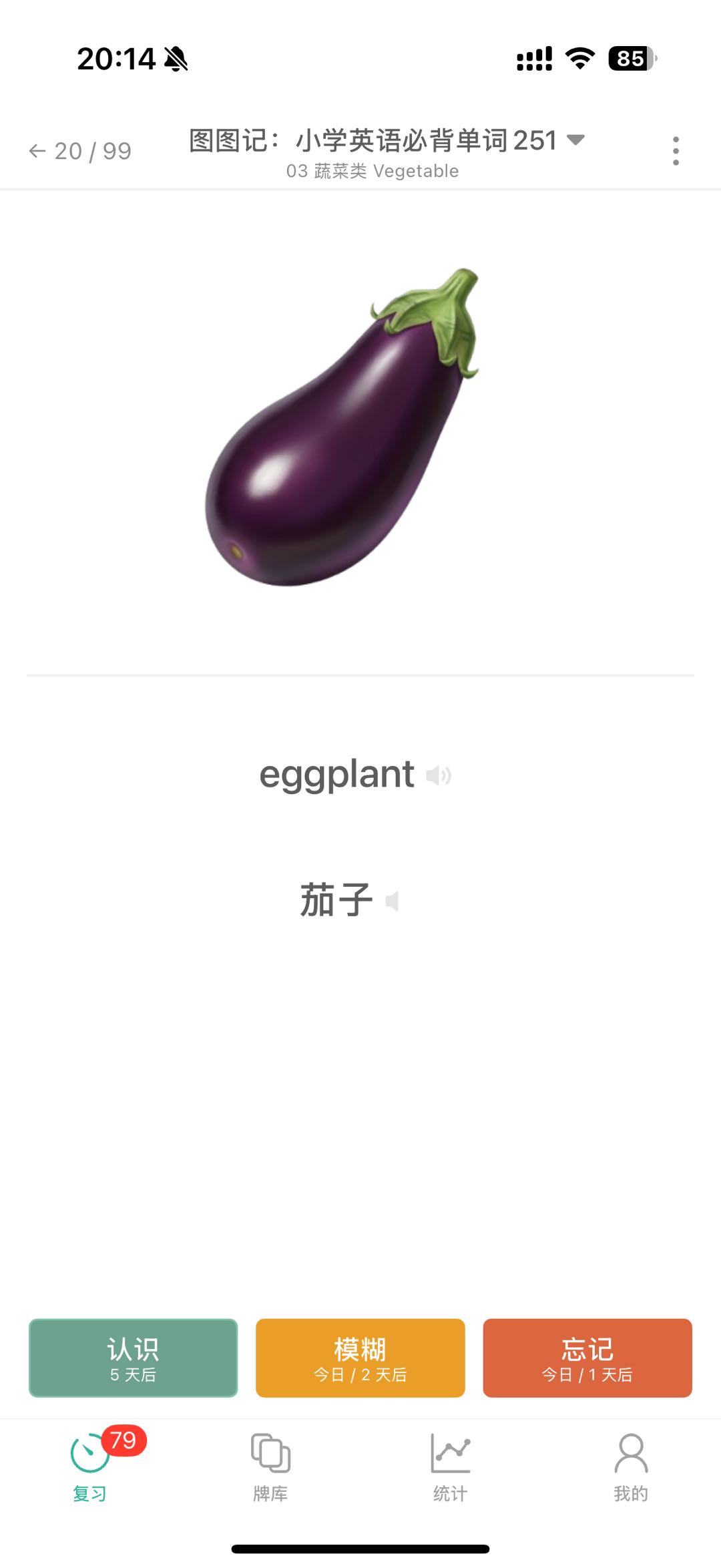Open the 统计 tab

[451, 1466]
